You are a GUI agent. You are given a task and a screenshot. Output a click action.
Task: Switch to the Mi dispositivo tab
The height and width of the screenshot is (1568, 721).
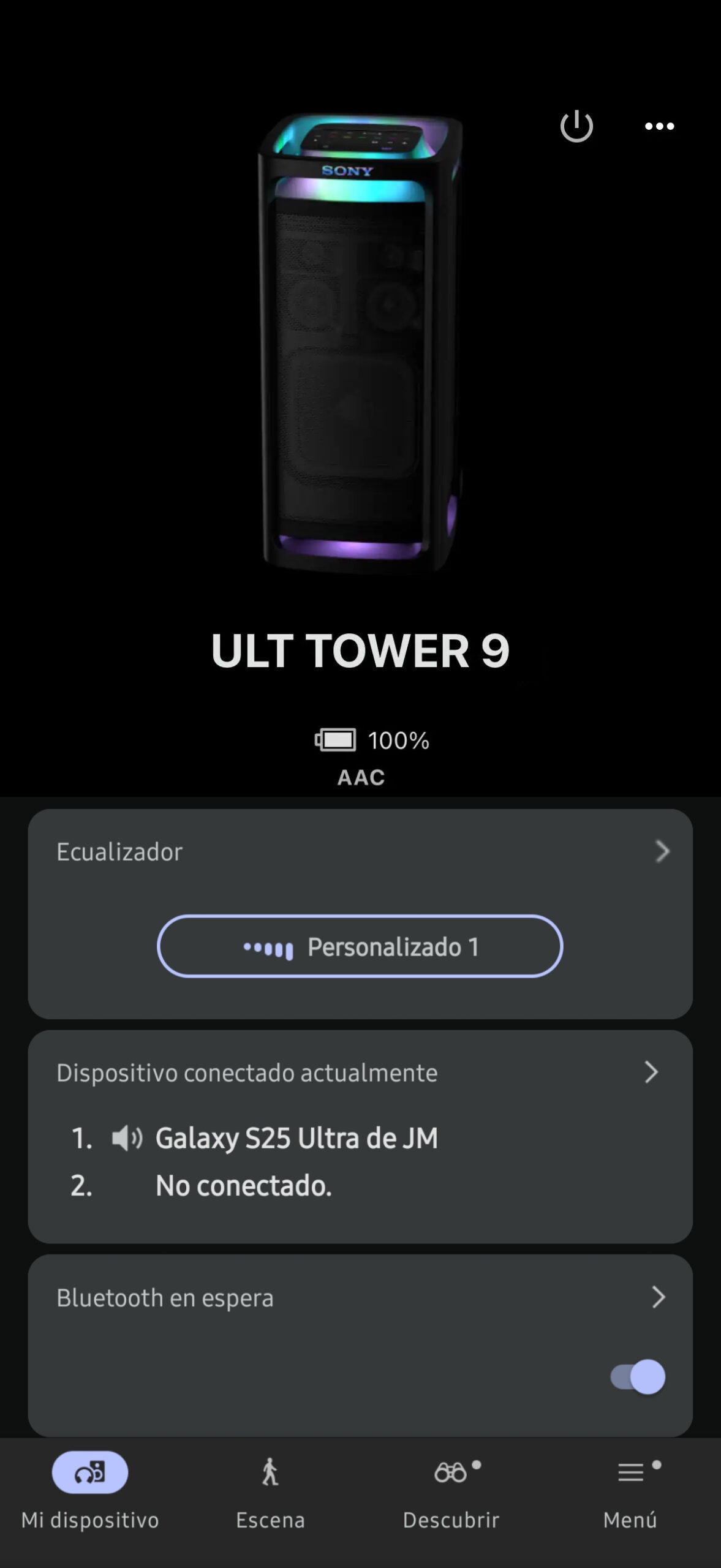pos(90,1490)
